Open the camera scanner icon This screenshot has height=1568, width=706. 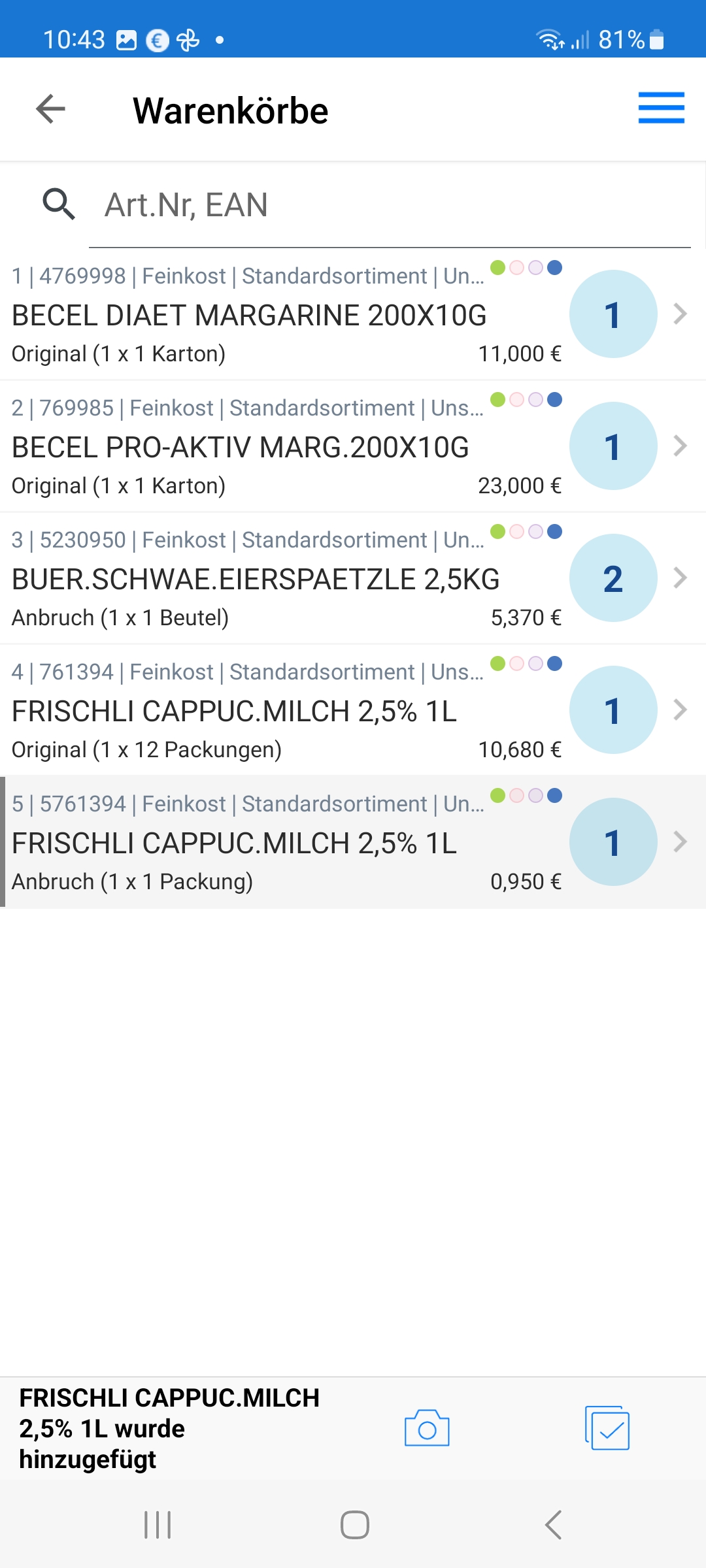point(427,1428)
